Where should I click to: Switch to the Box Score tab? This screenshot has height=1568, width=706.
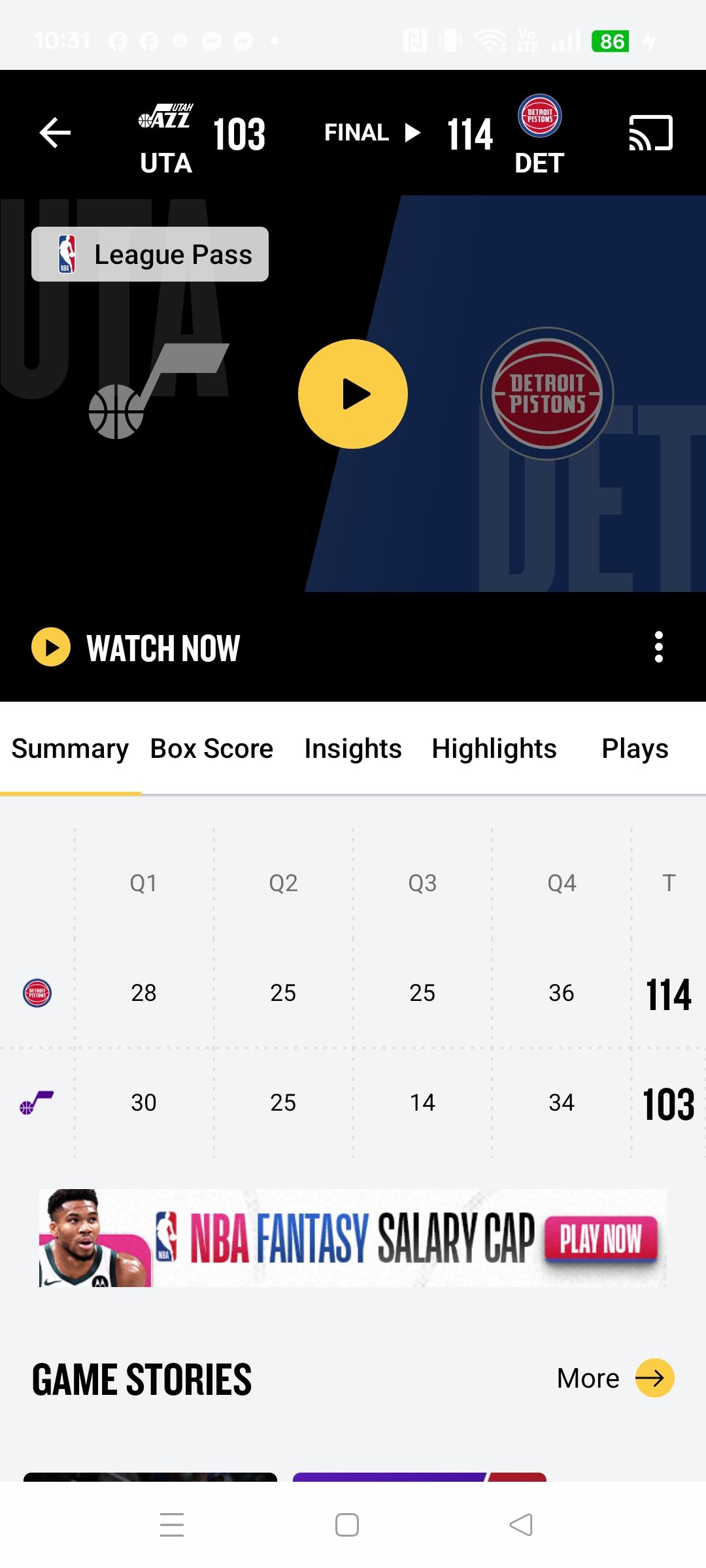click(x=212, y=749)
